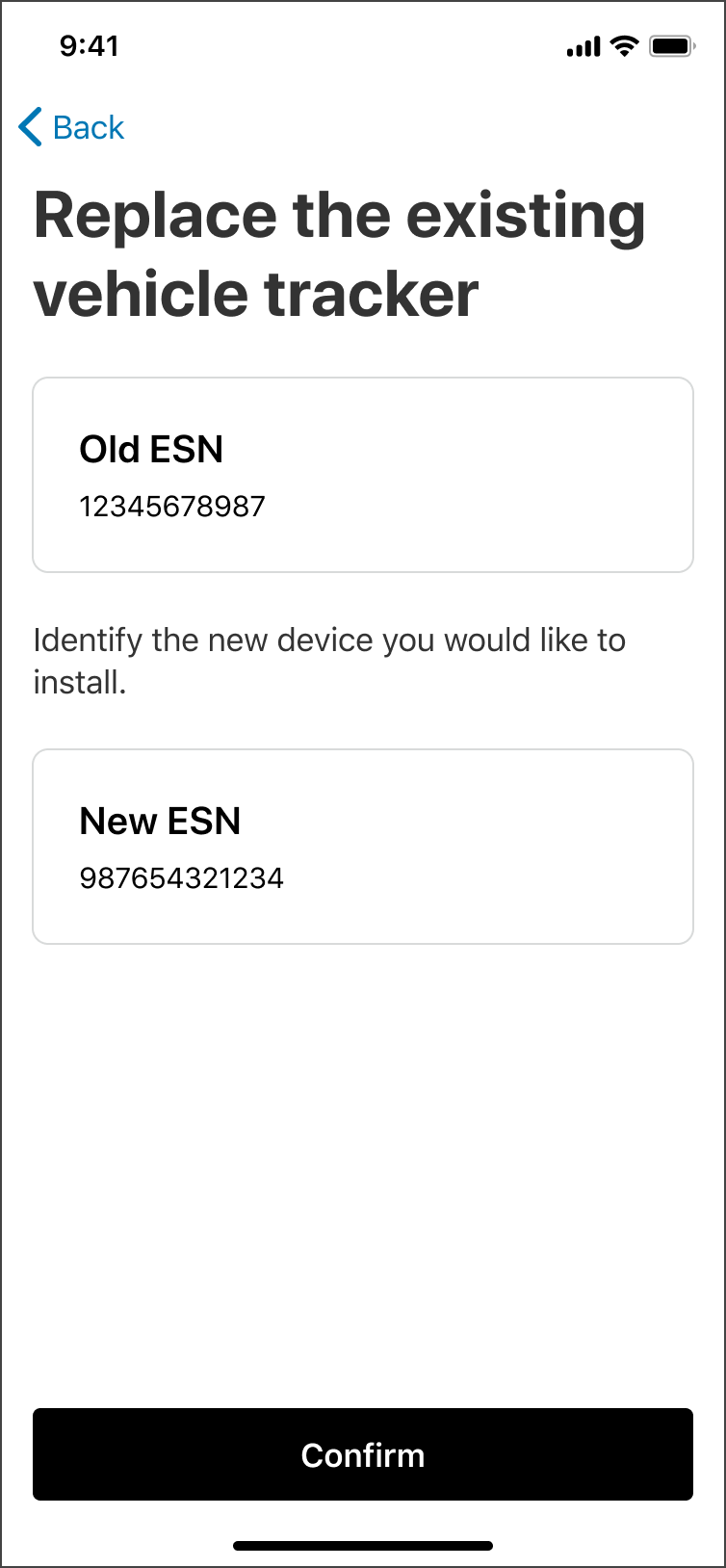Click the Confirm button label text
This screenshot has height=1568, width=726.
pyautogui.click(x=362, y=1454)
